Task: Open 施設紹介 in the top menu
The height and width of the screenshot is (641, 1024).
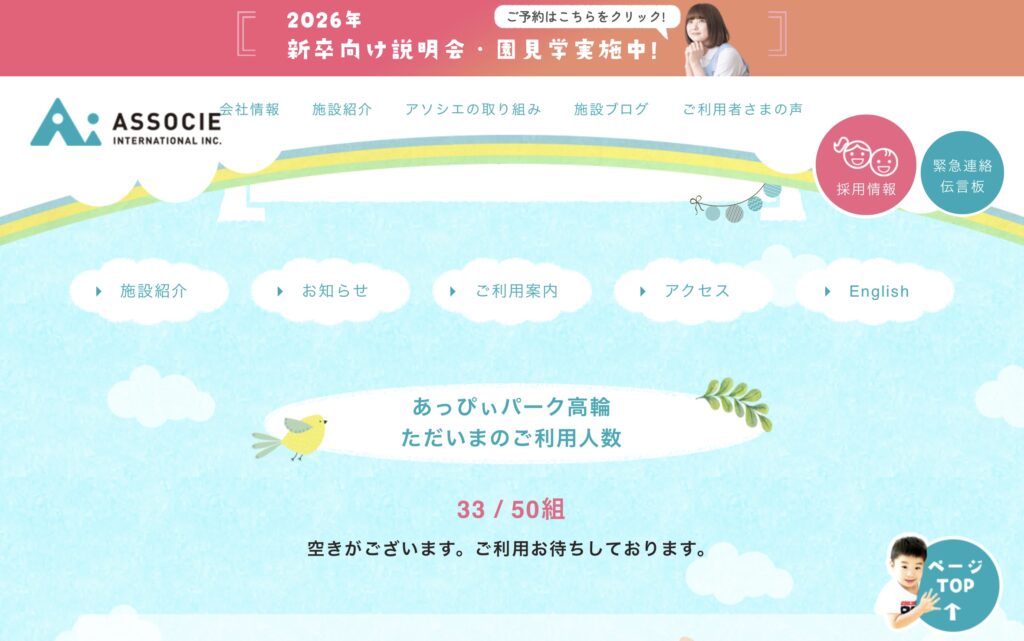Action: 342,109
